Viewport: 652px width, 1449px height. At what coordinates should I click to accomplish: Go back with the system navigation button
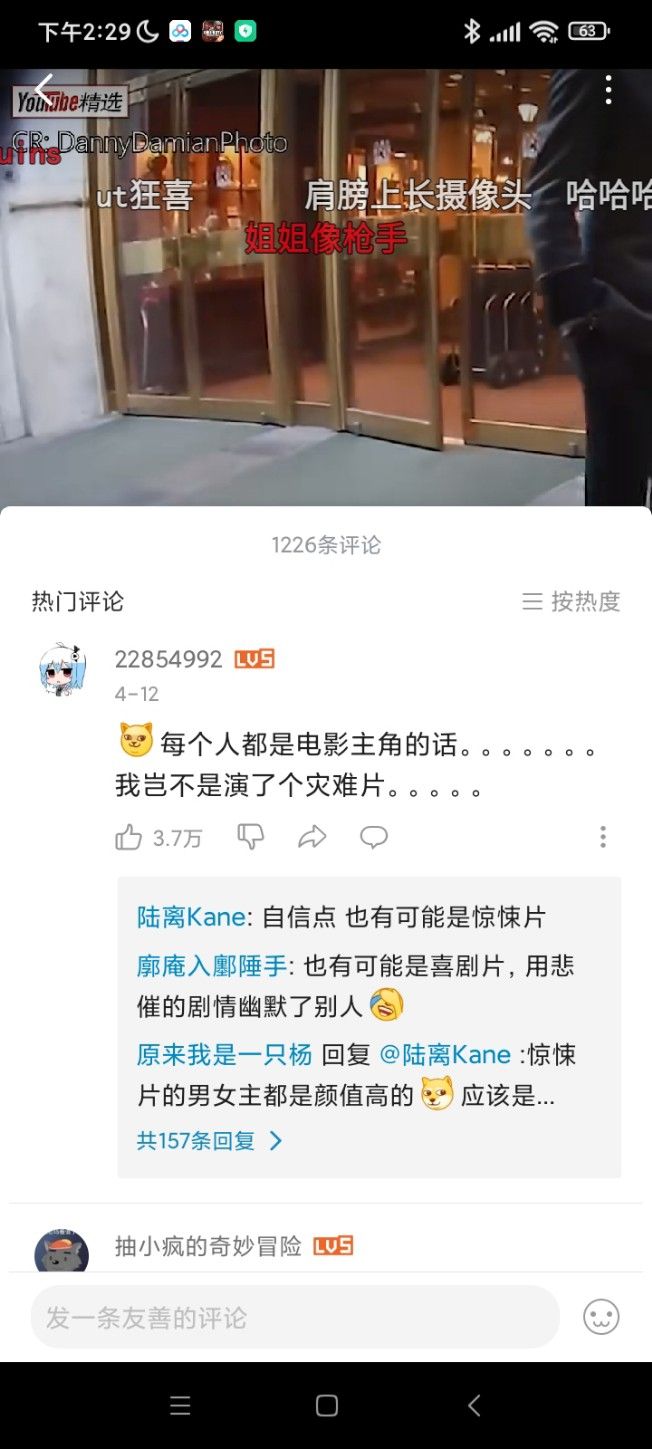474,1406
